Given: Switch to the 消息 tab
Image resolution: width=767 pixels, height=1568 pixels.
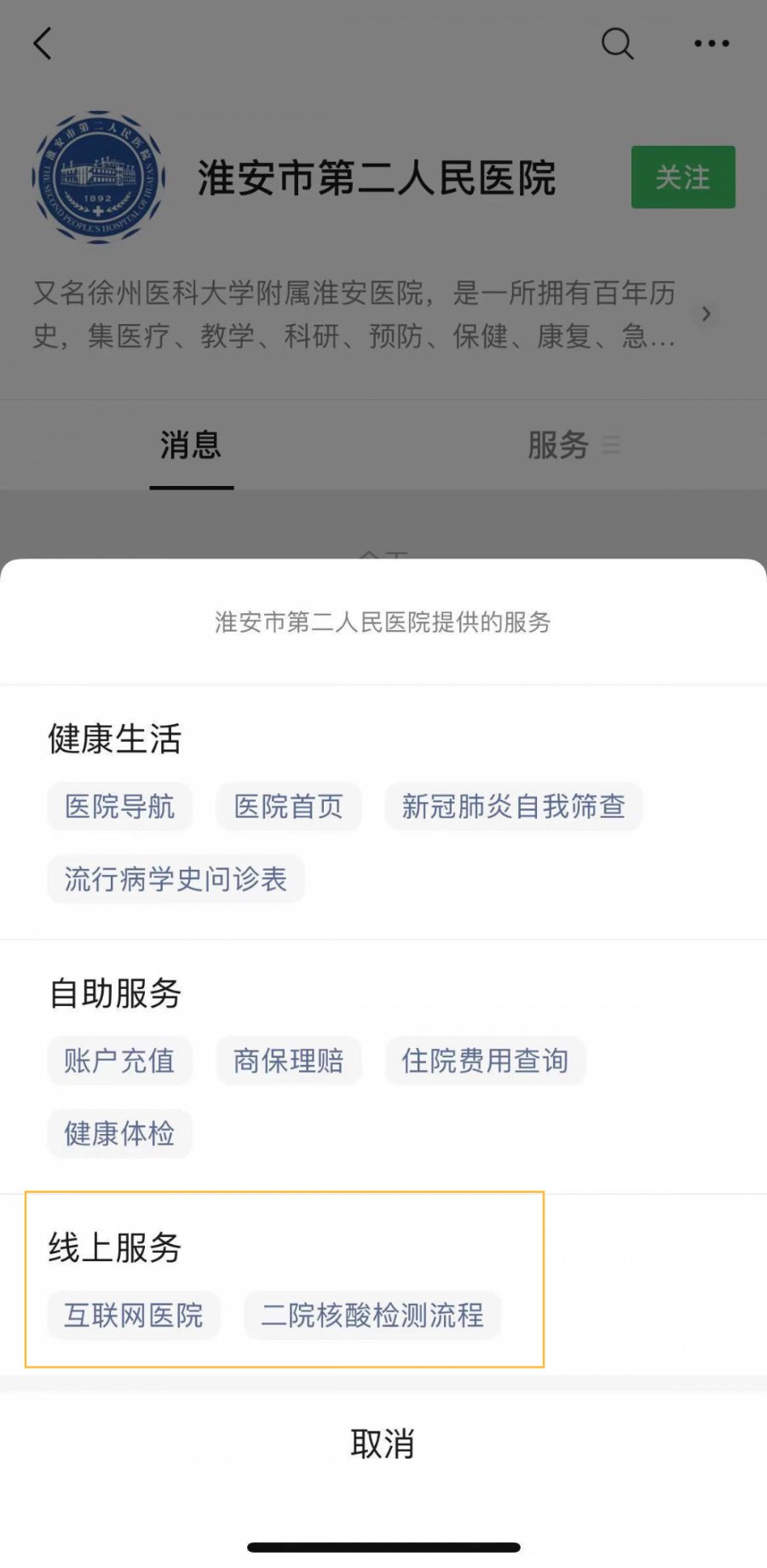Looking at the screenshot, I should pos(191,445).
